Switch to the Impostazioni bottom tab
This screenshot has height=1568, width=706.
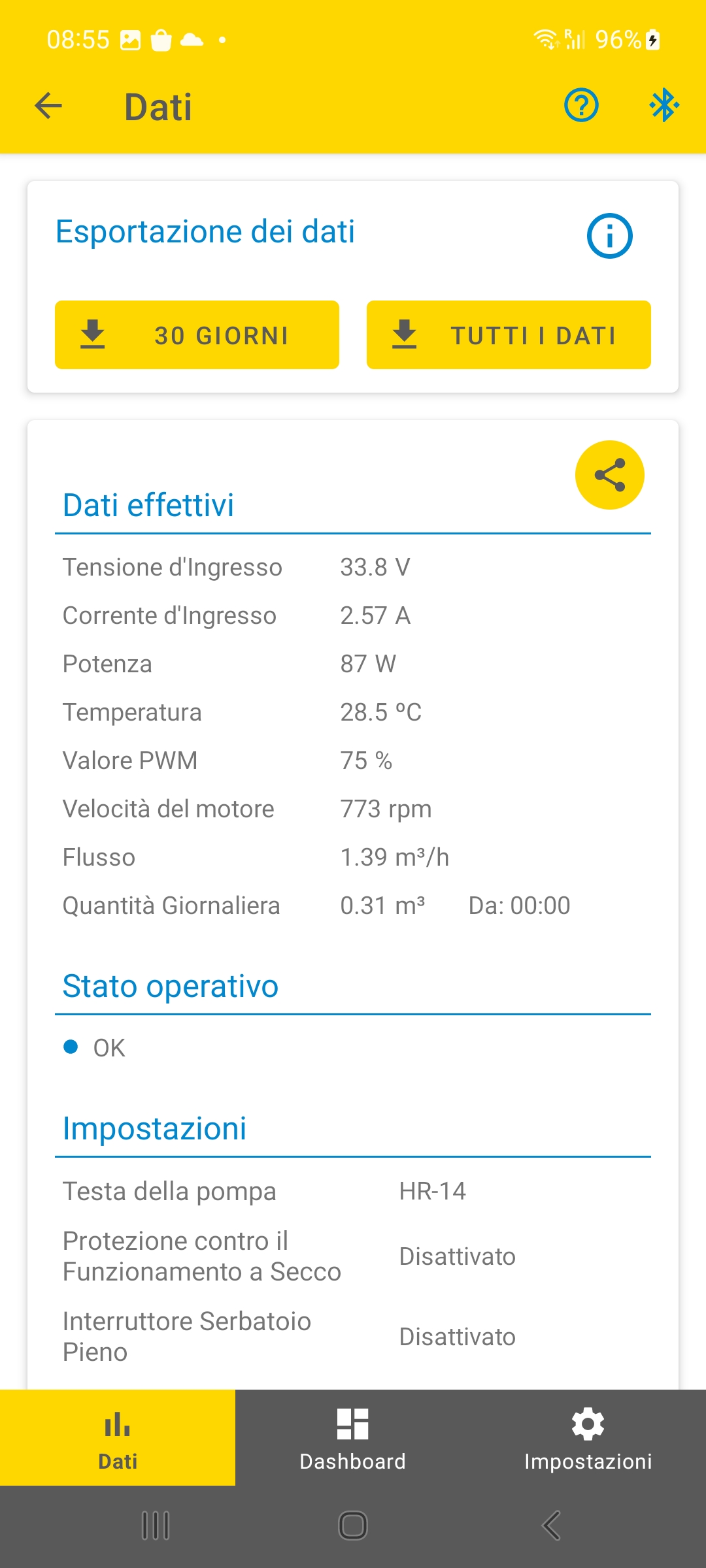[x=588, y=1437]
